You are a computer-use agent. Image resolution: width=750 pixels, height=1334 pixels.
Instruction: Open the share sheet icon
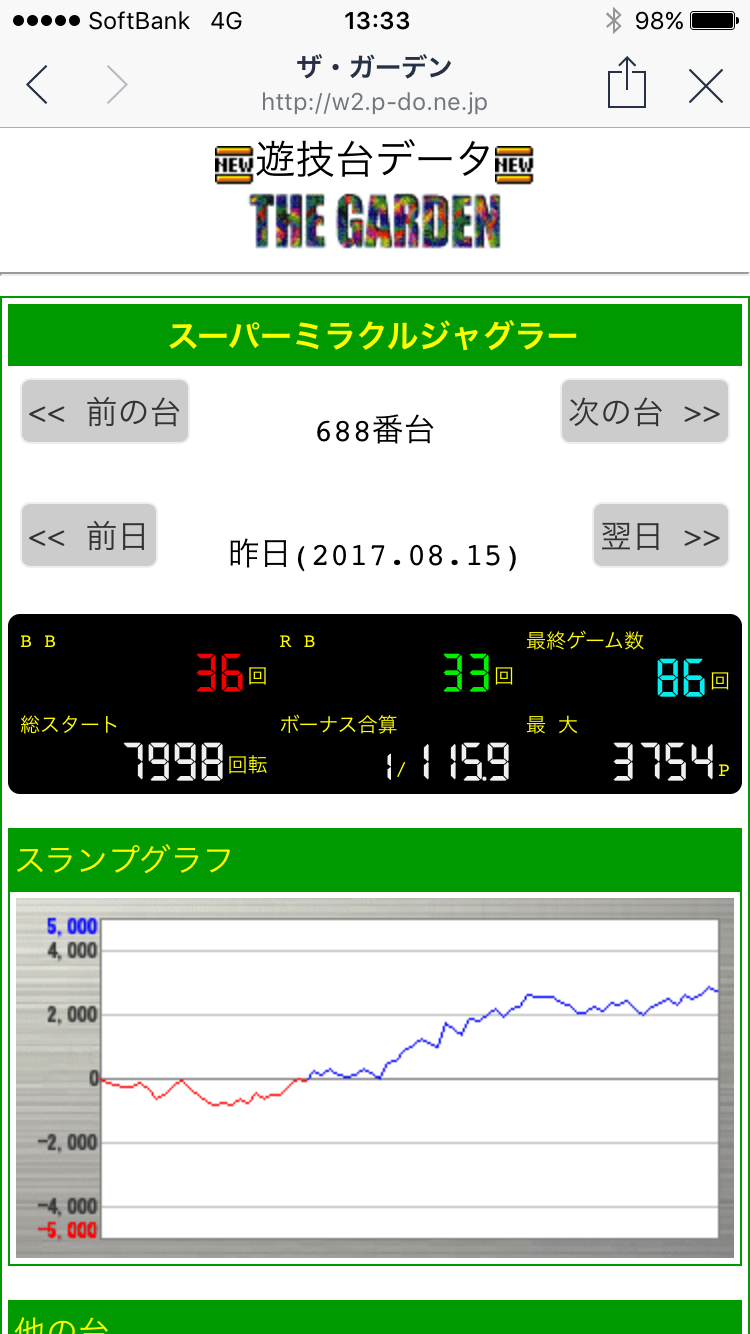click(x=627, y=82)
